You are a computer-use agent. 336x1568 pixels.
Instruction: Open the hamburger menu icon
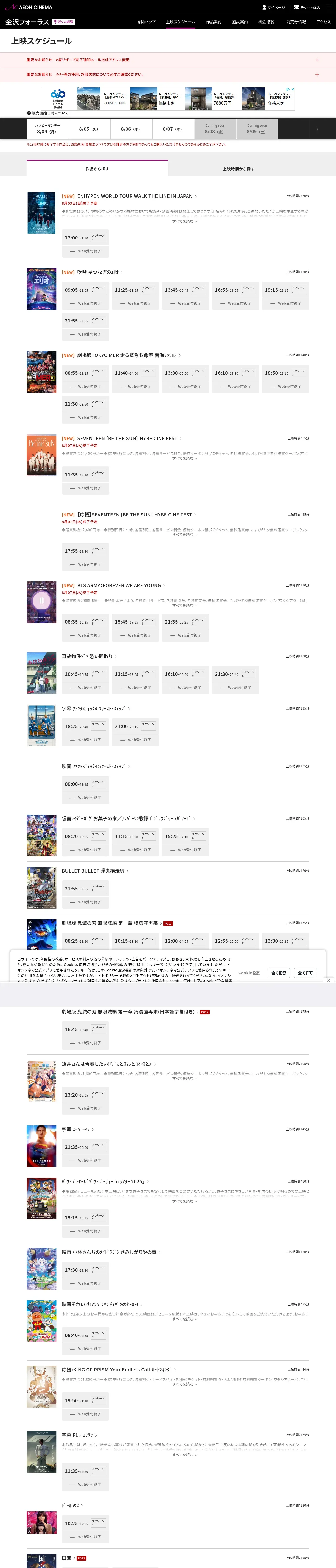coord(329,7)
